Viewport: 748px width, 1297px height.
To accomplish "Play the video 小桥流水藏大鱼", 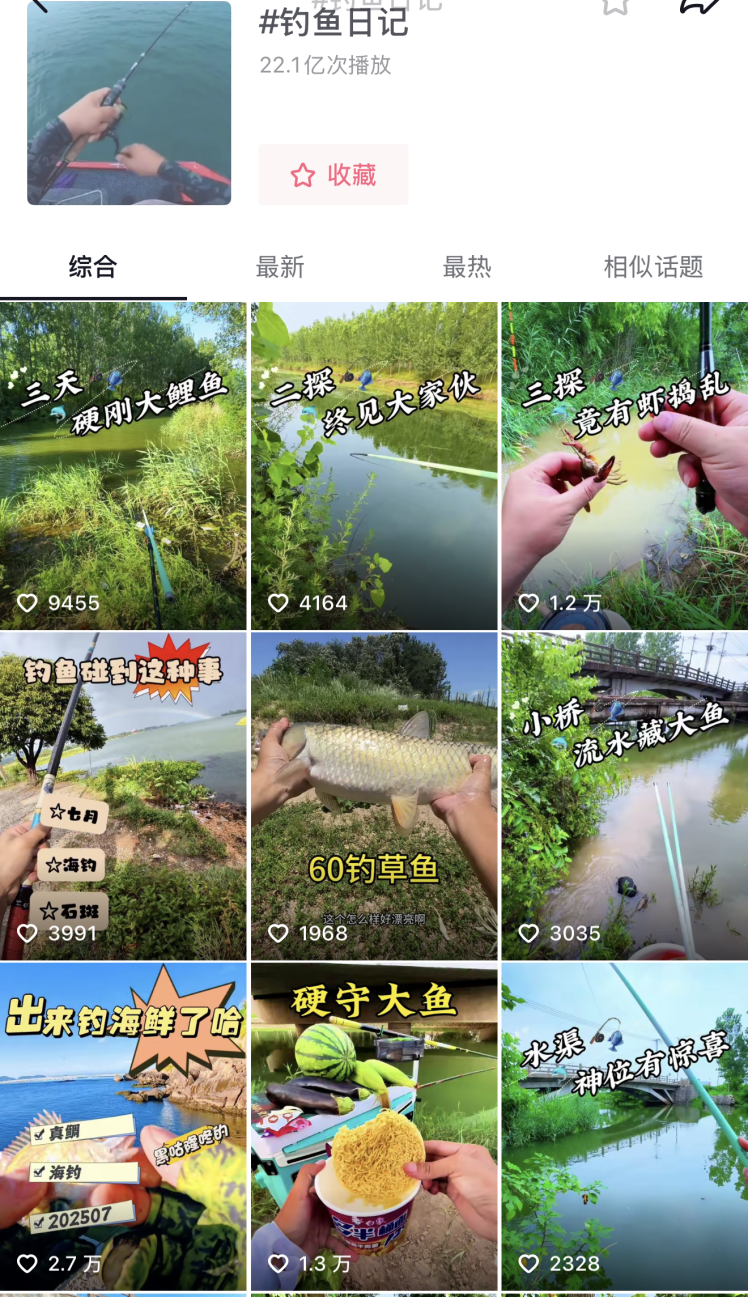I will (x=624, y=795).
